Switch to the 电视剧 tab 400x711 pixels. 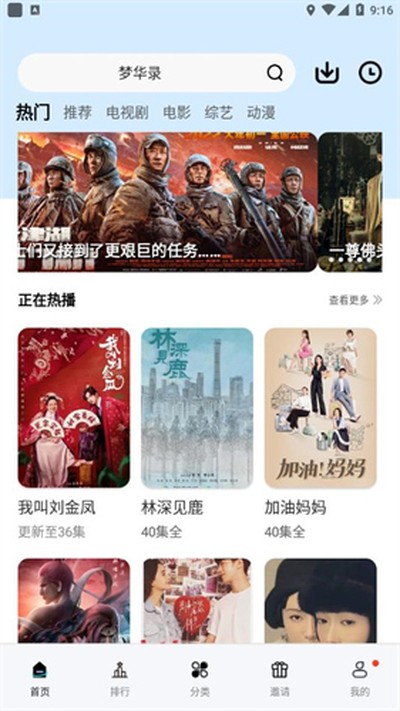tap(127, 112)
